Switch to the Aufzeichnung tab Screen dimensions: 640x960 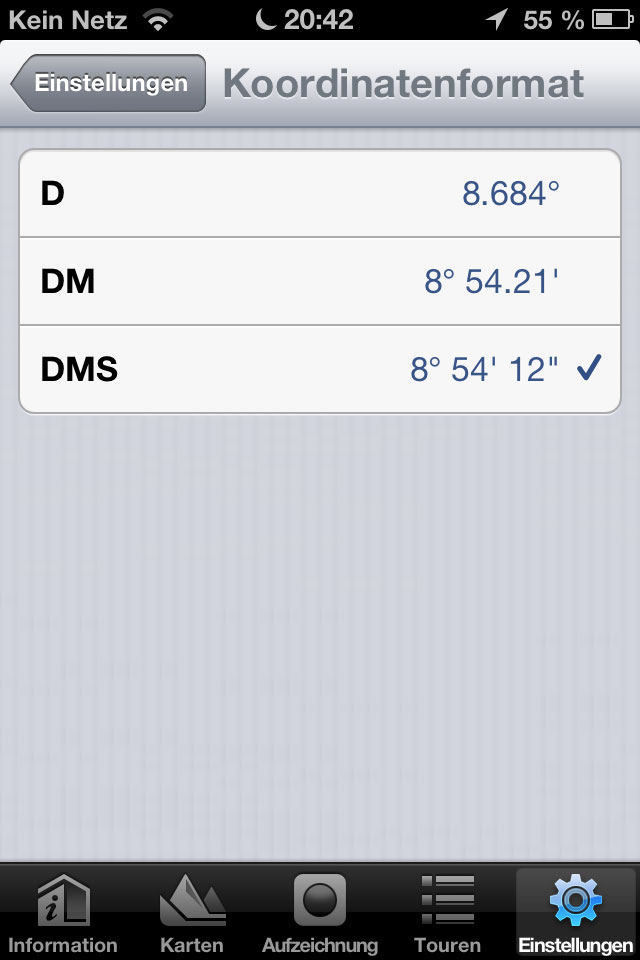click(320, 912)
